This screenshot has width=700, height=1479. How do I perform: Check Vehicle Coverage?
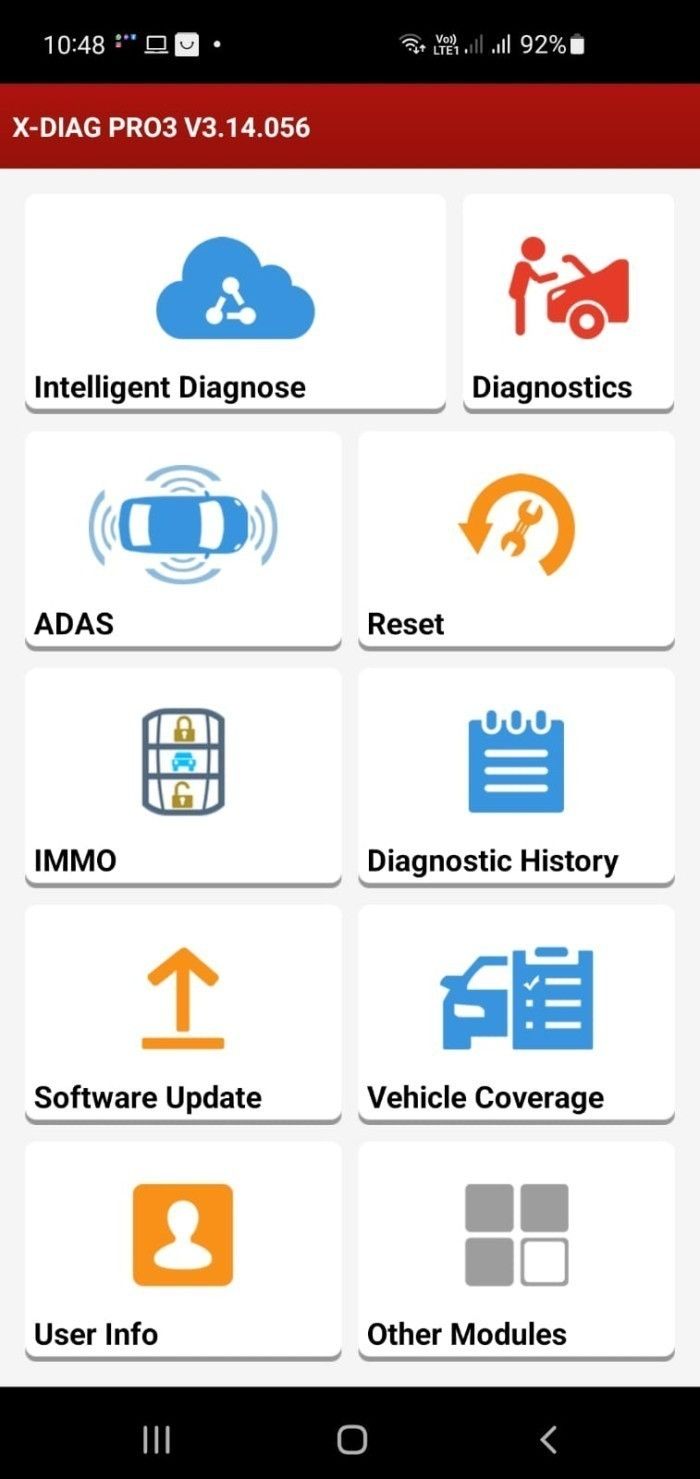(516, 1013)
